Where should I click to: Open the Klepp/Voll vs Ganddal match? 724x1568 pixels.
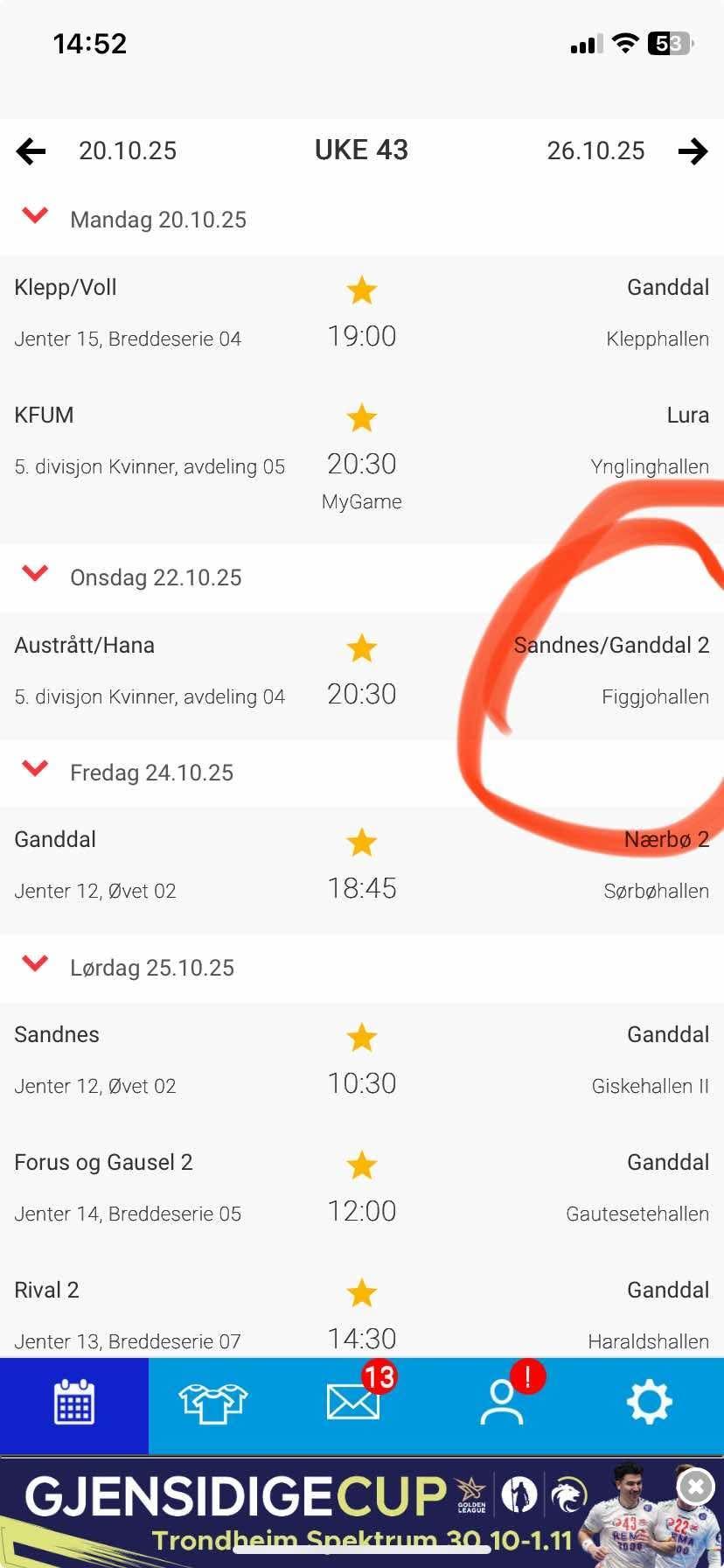pyautogui.click(x=175, y=313)
